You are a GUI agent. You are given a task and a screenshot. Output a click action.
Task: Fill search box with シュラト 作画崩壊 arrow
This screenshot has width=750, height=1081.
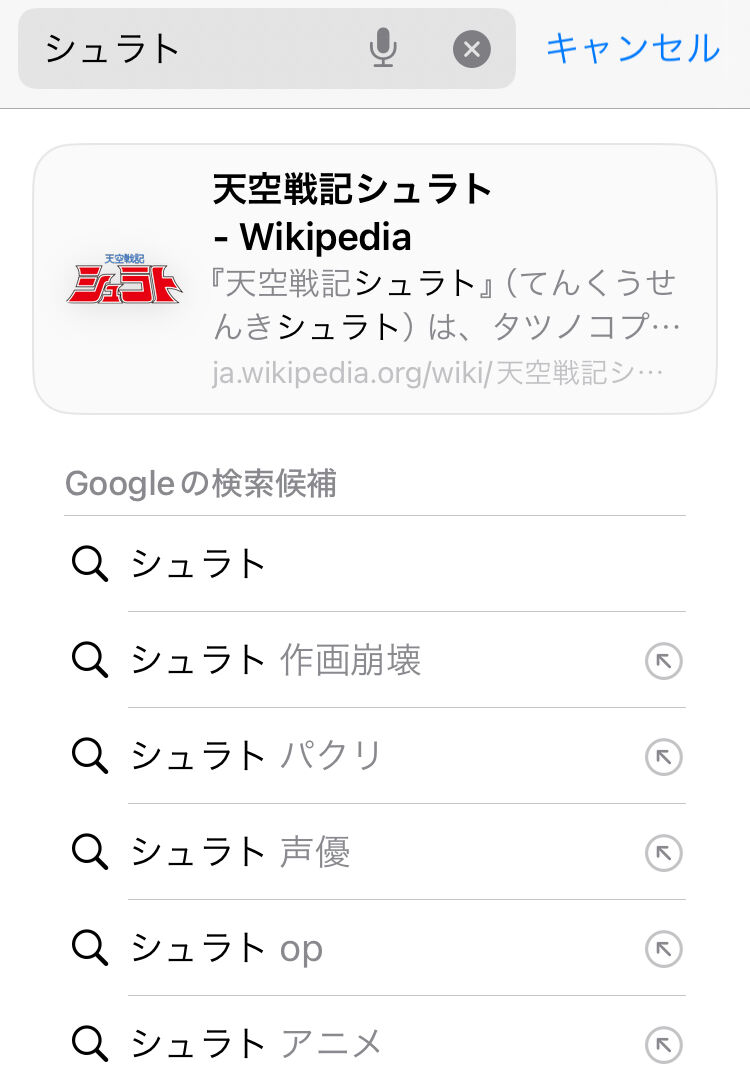(664, 661)
